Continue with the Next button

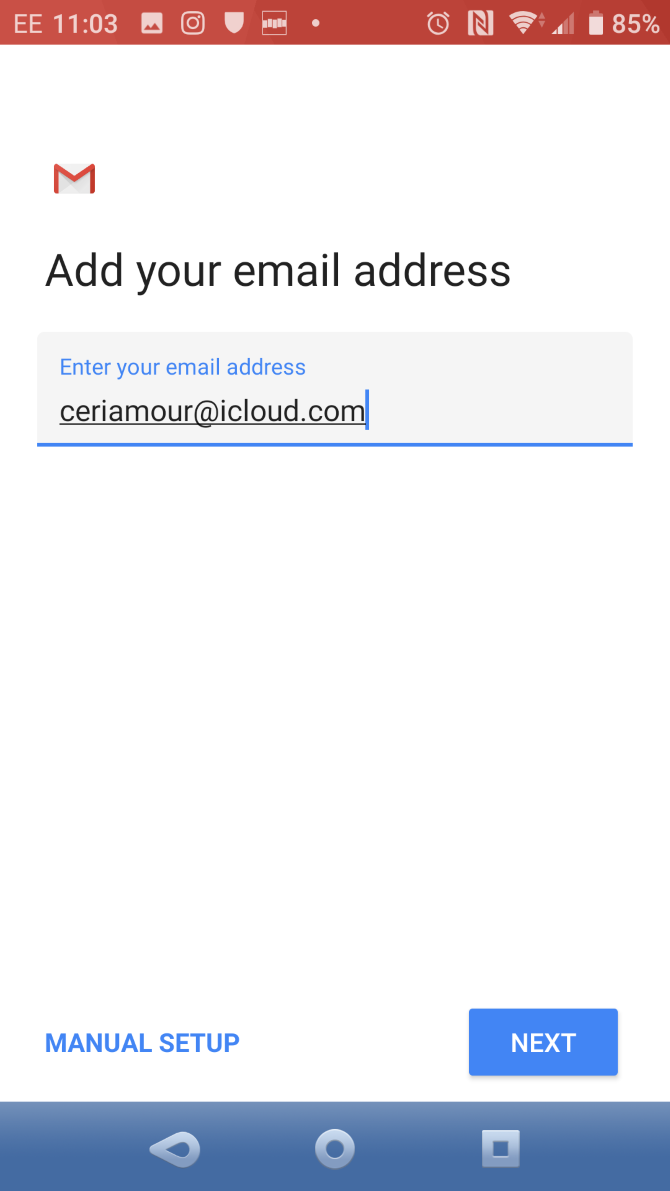542,1043
